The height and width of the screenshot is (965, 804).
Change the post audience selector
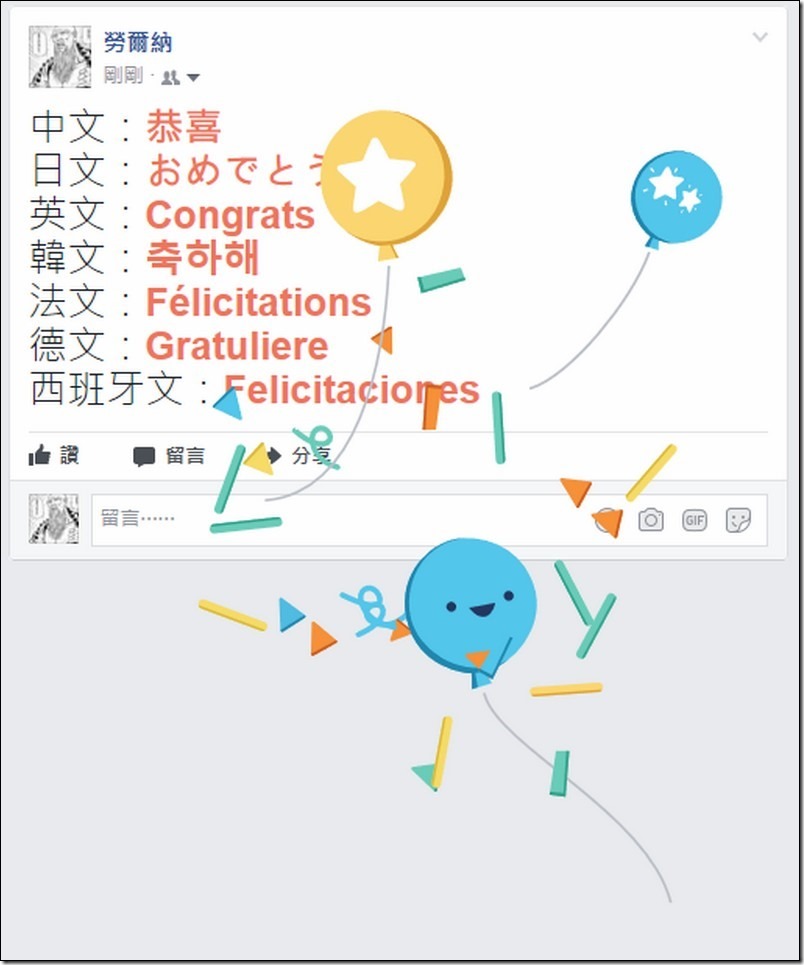[182, 77]
